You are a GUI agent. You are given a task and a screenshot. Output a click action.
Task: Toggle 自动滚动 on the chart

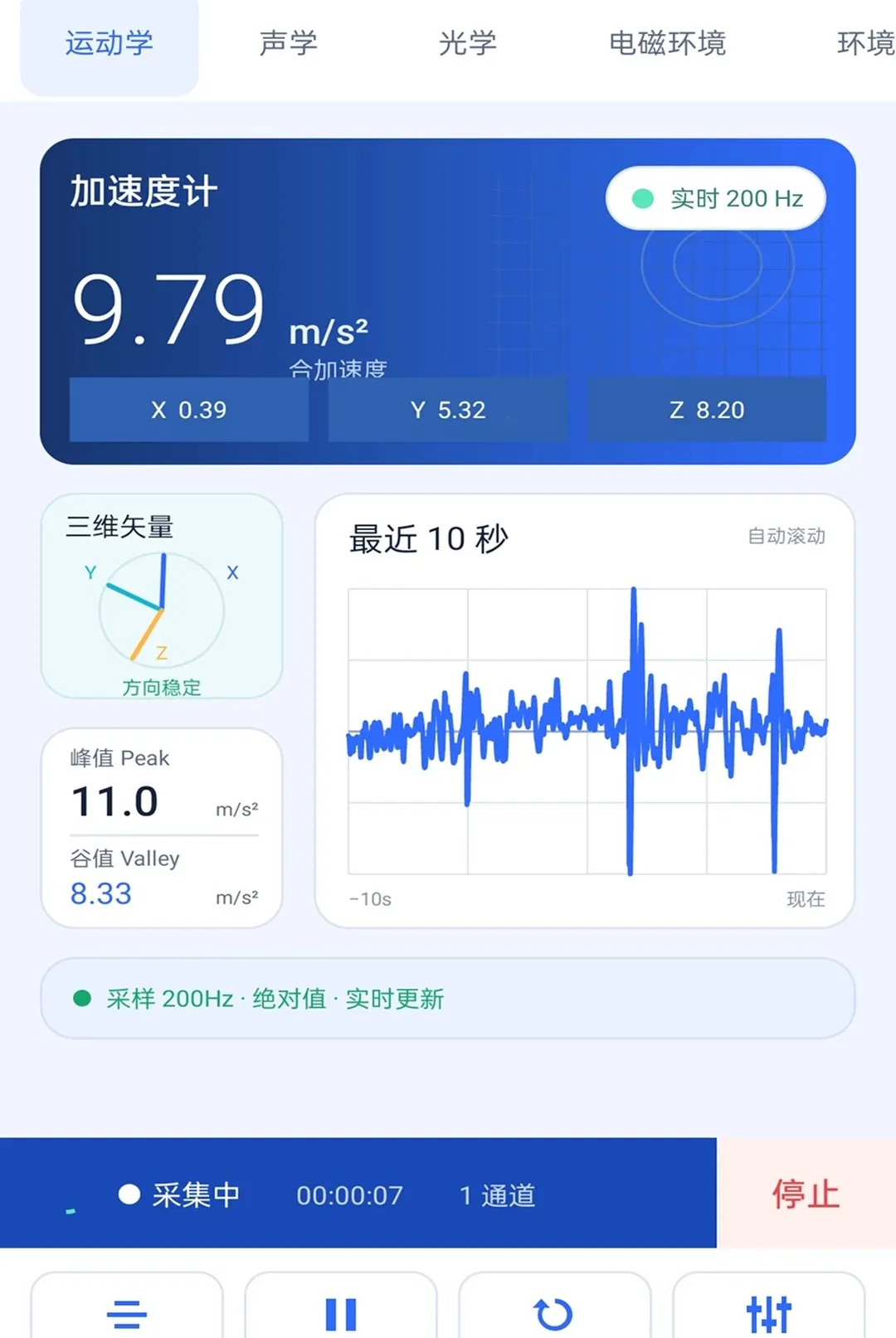tap(786, 536)
